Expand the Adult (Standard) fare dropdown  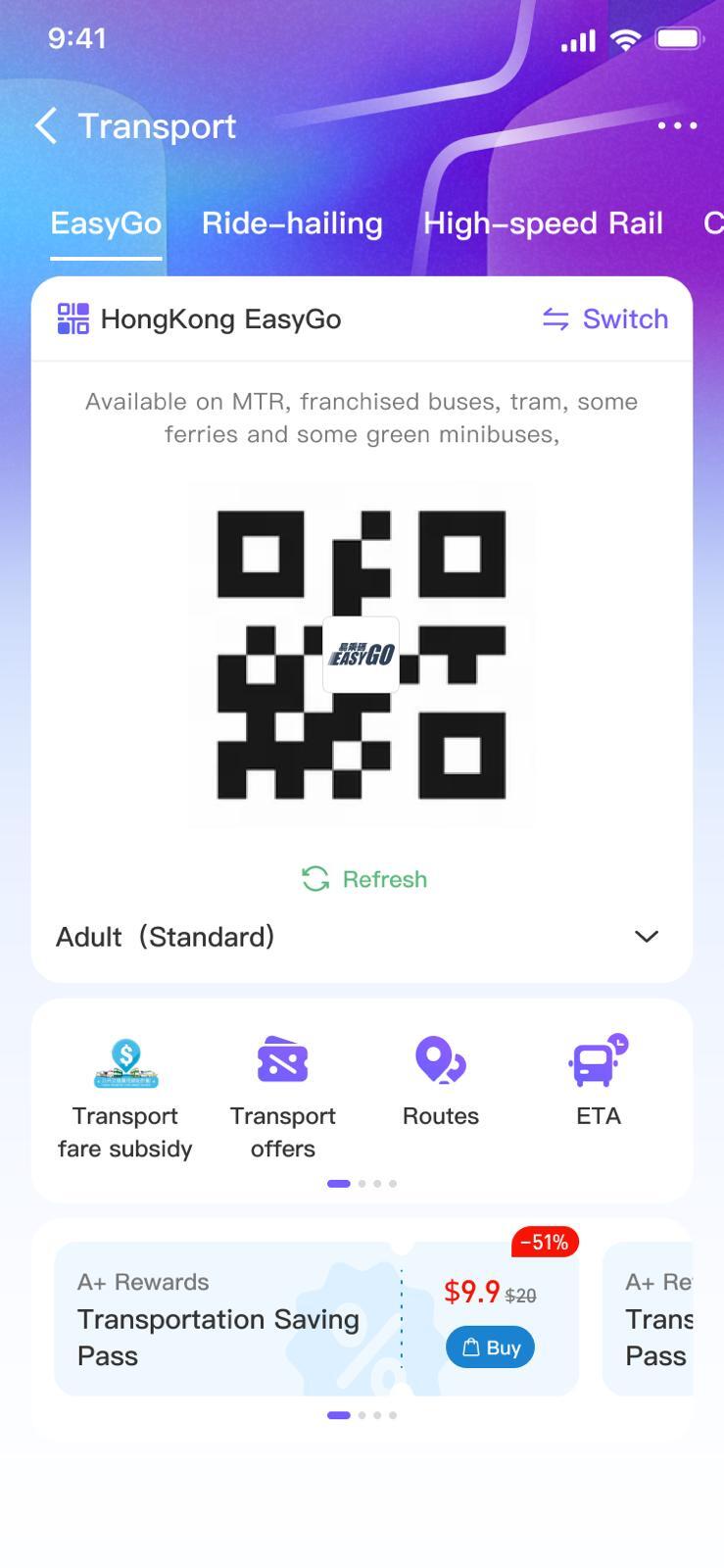tap(646, 937)
